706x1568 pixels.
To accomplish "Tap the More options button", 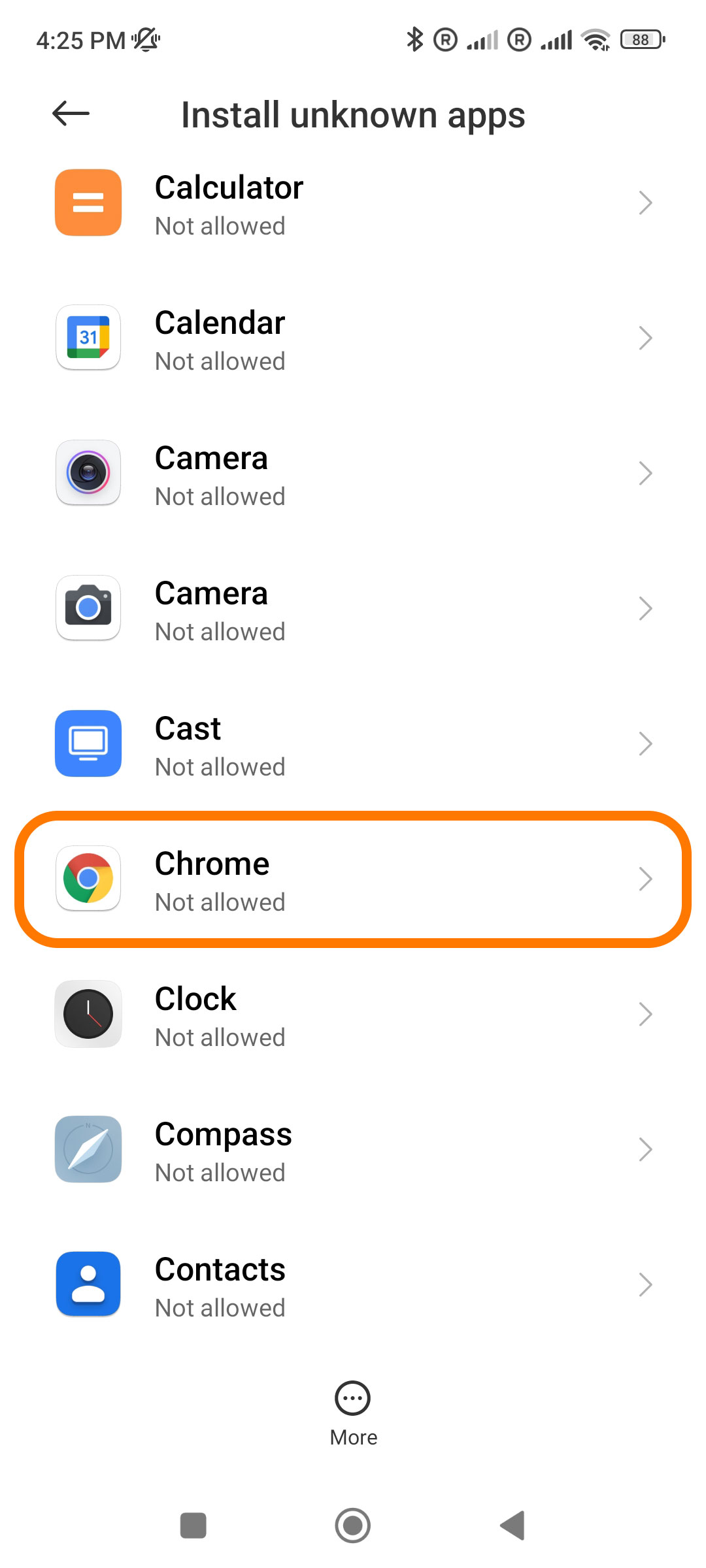I will click(x=353, y=1414).
